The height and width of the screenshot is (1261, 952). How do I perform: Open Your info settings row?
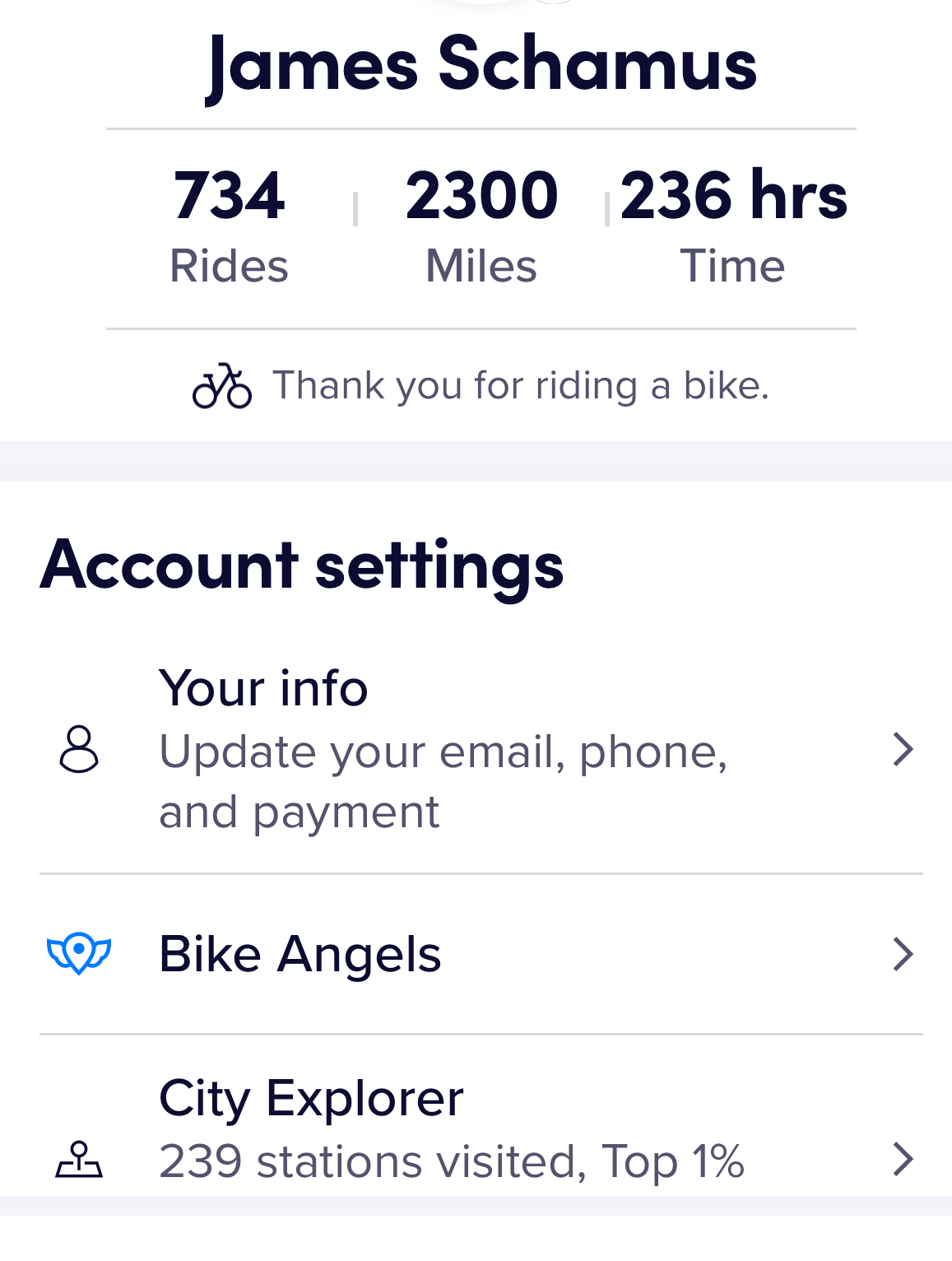click(481, 749)
